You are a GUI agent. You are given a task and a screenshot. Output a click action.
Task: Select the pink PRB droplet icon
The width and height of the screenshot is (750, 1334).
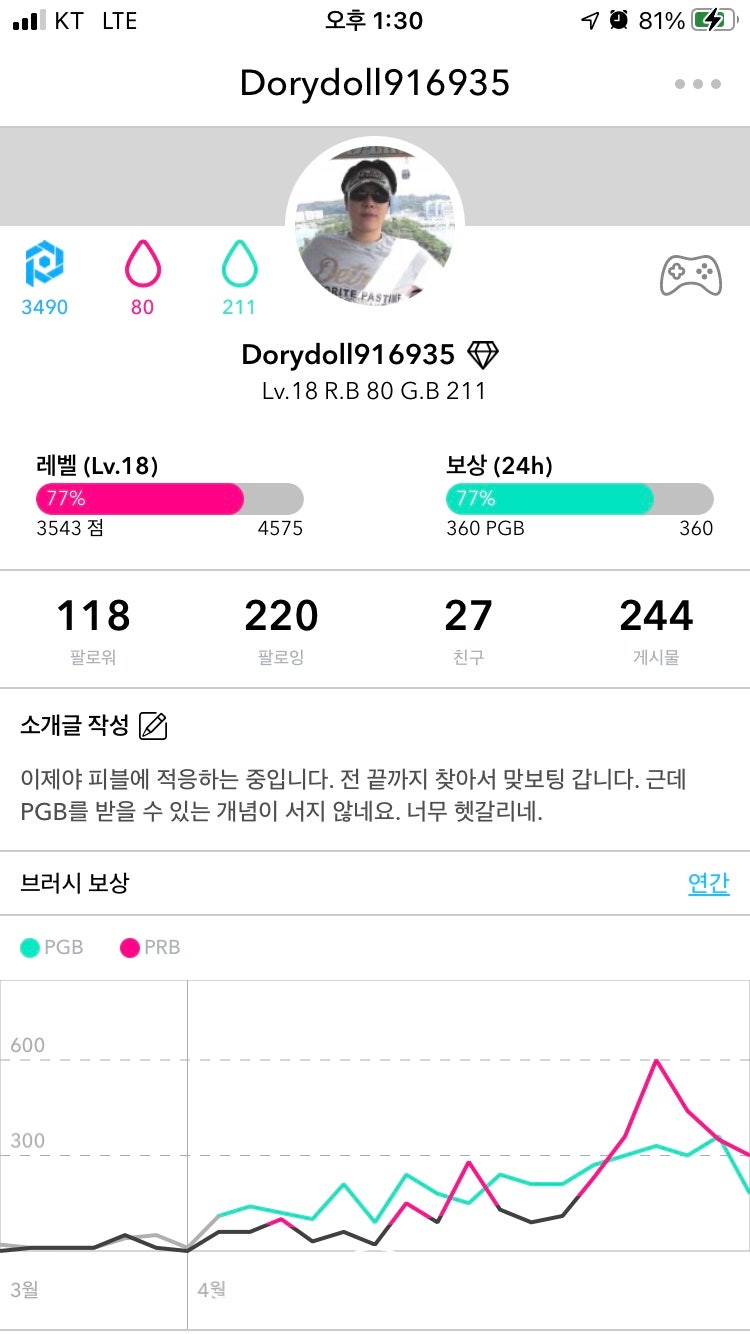point(141,264)
